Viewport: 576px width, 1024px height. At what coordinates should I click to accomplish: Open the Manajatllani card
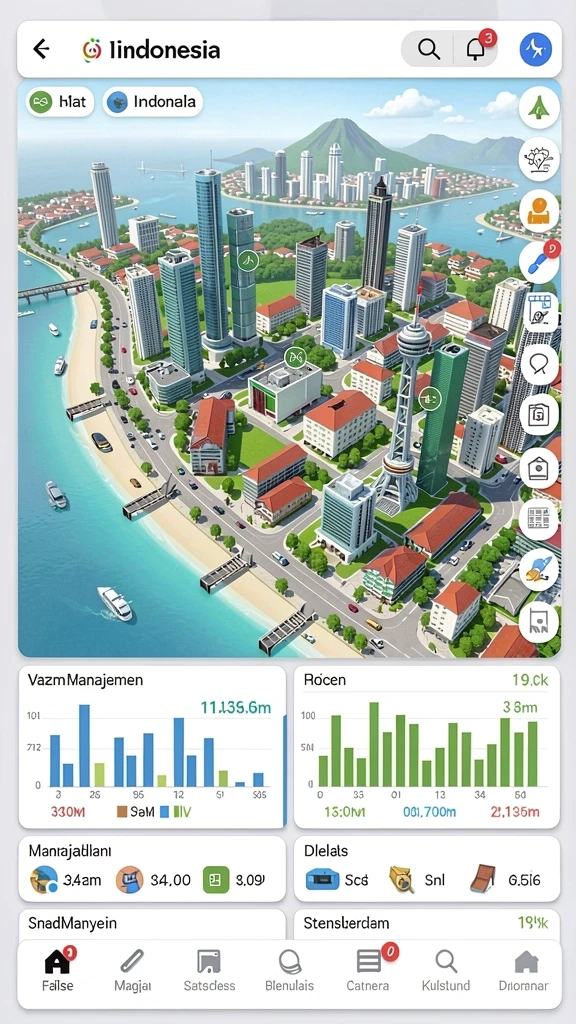(152, 869)
